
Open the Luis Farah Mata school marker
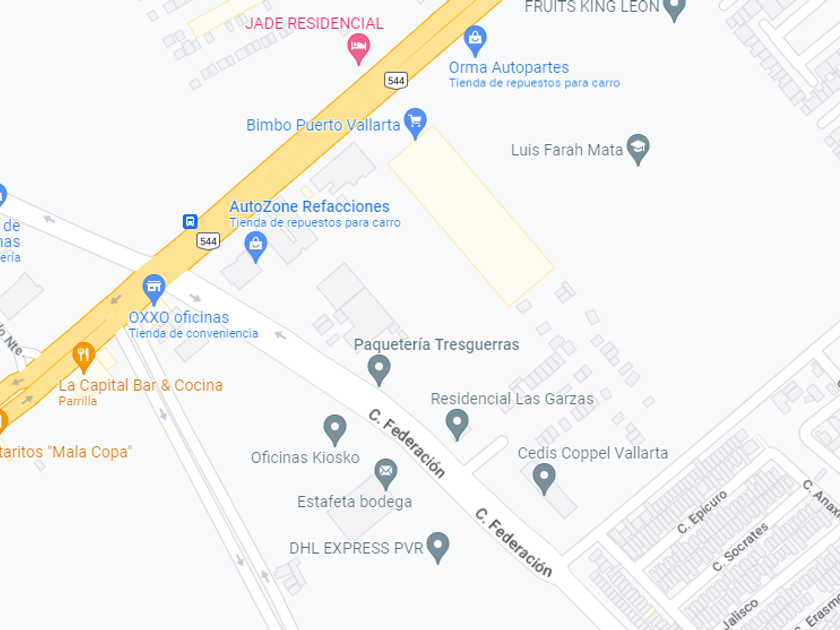638,149
